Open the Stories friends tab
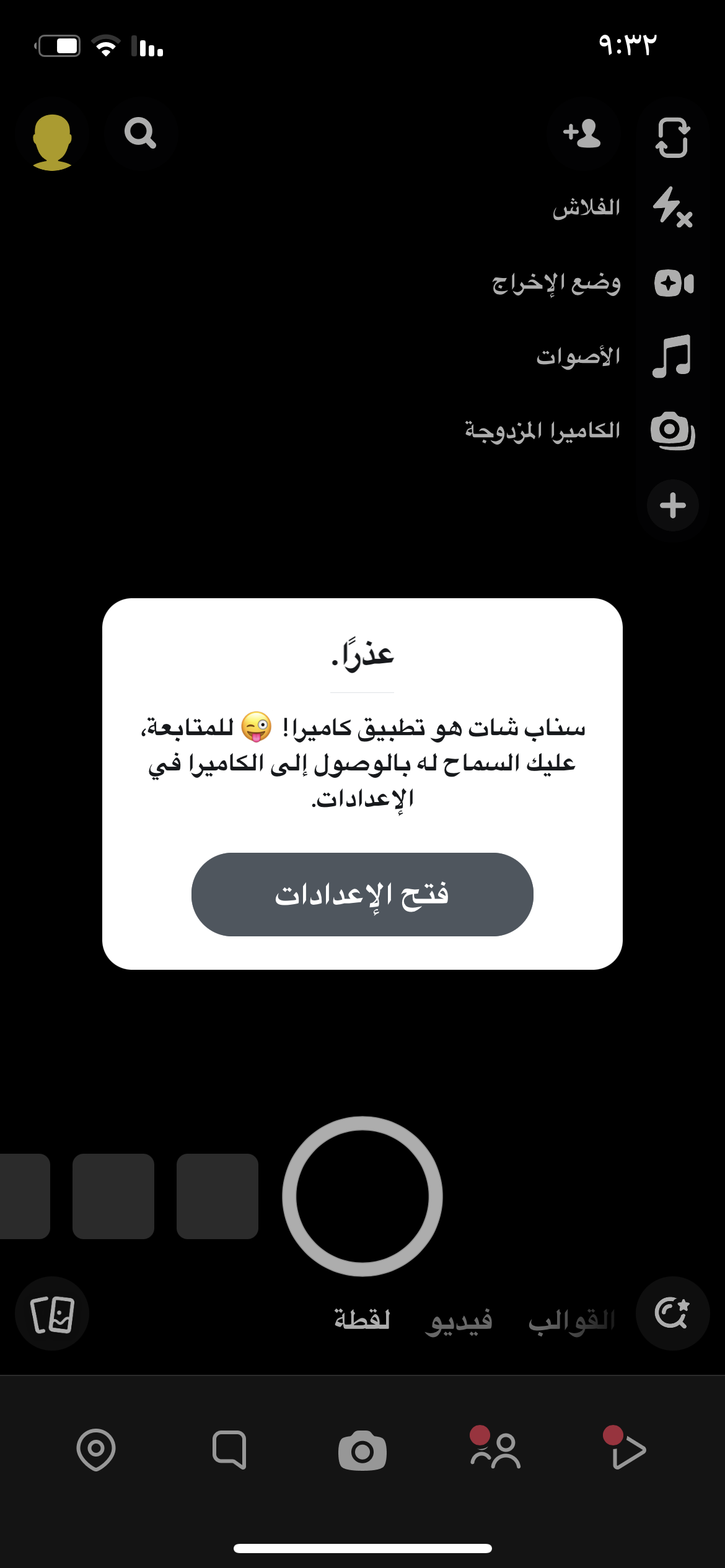 pos(495,1450)
